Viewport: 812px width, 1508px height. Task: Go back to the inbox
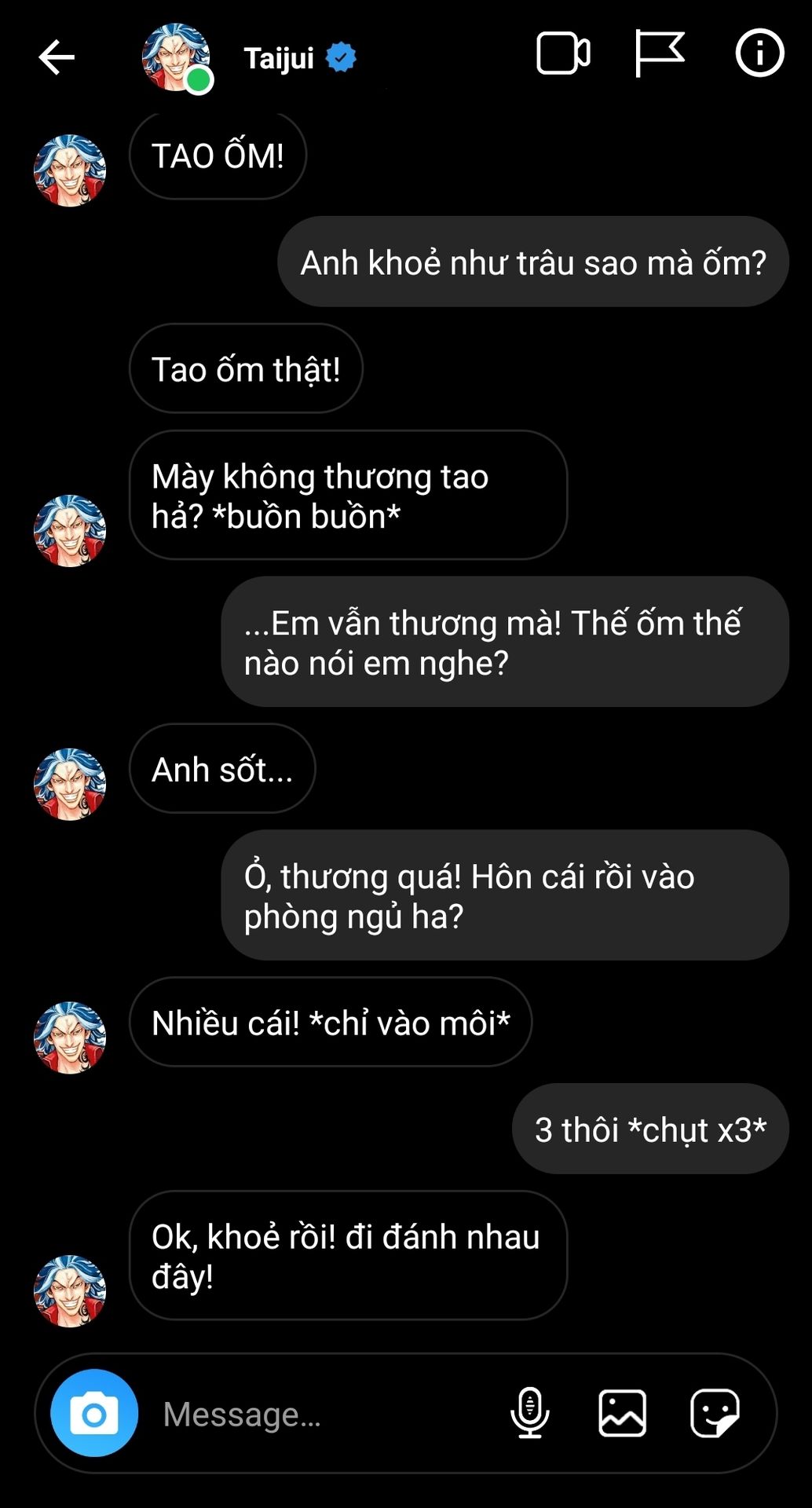57,57
